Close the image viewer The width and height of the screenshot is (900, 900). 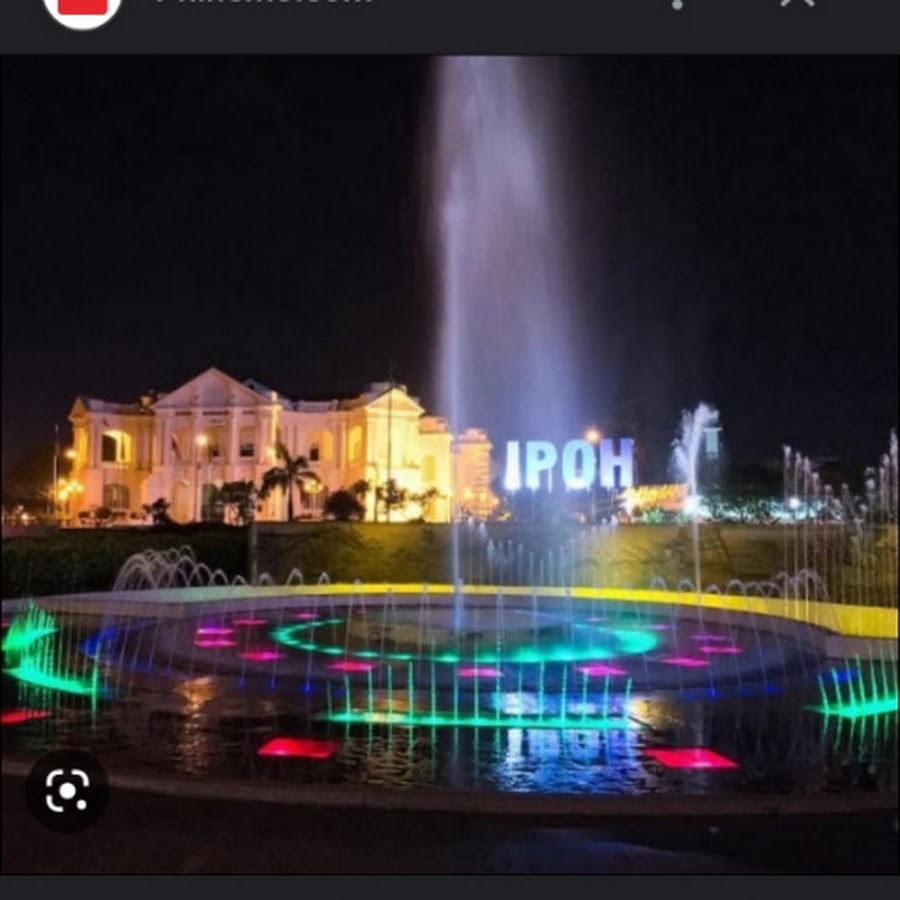tap(797, 3)
